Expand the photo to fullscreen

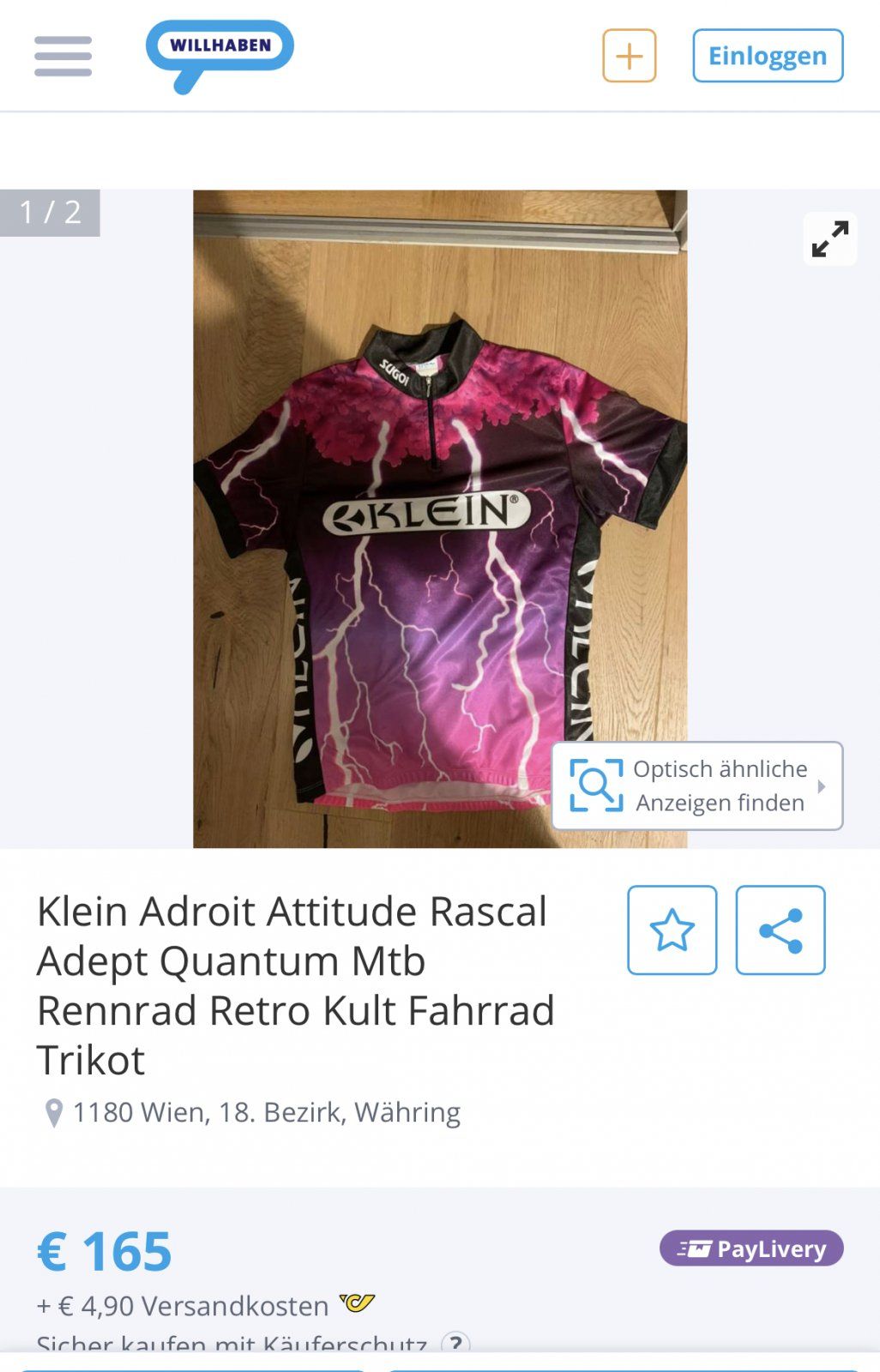pyautogui.click(x=829, y=238)
